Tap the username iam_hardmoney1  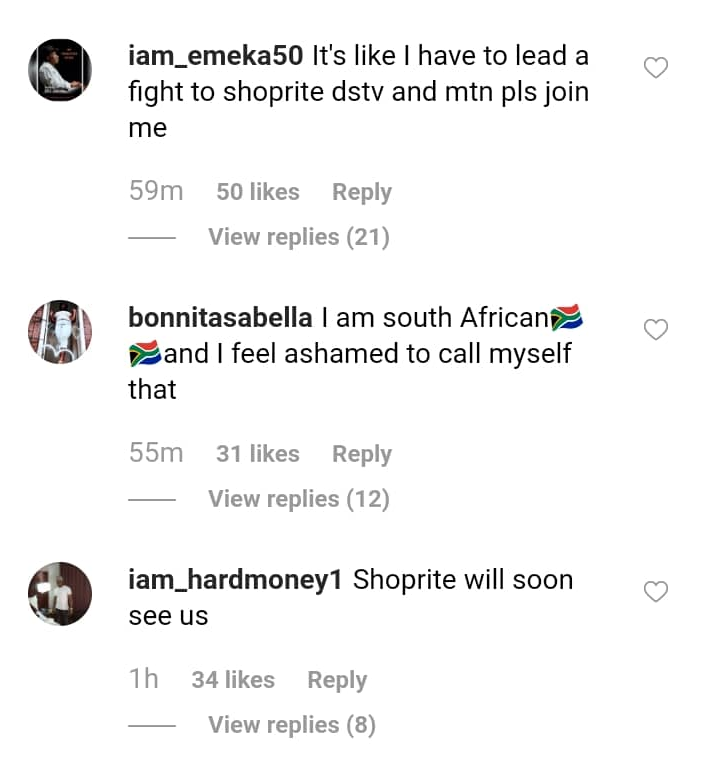click(236, 580)
